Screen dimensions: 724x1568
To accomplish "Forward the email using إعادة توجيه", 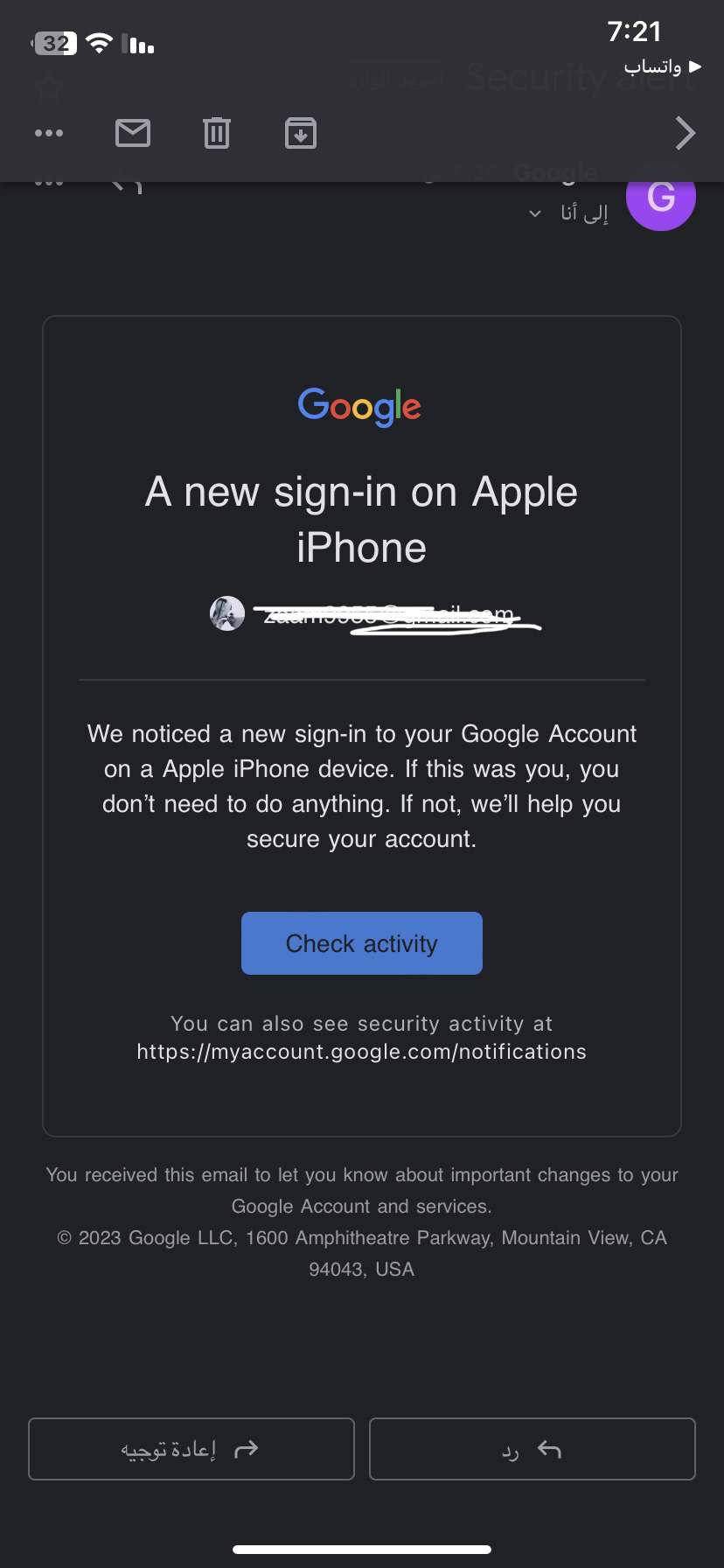I will 191,1450.
